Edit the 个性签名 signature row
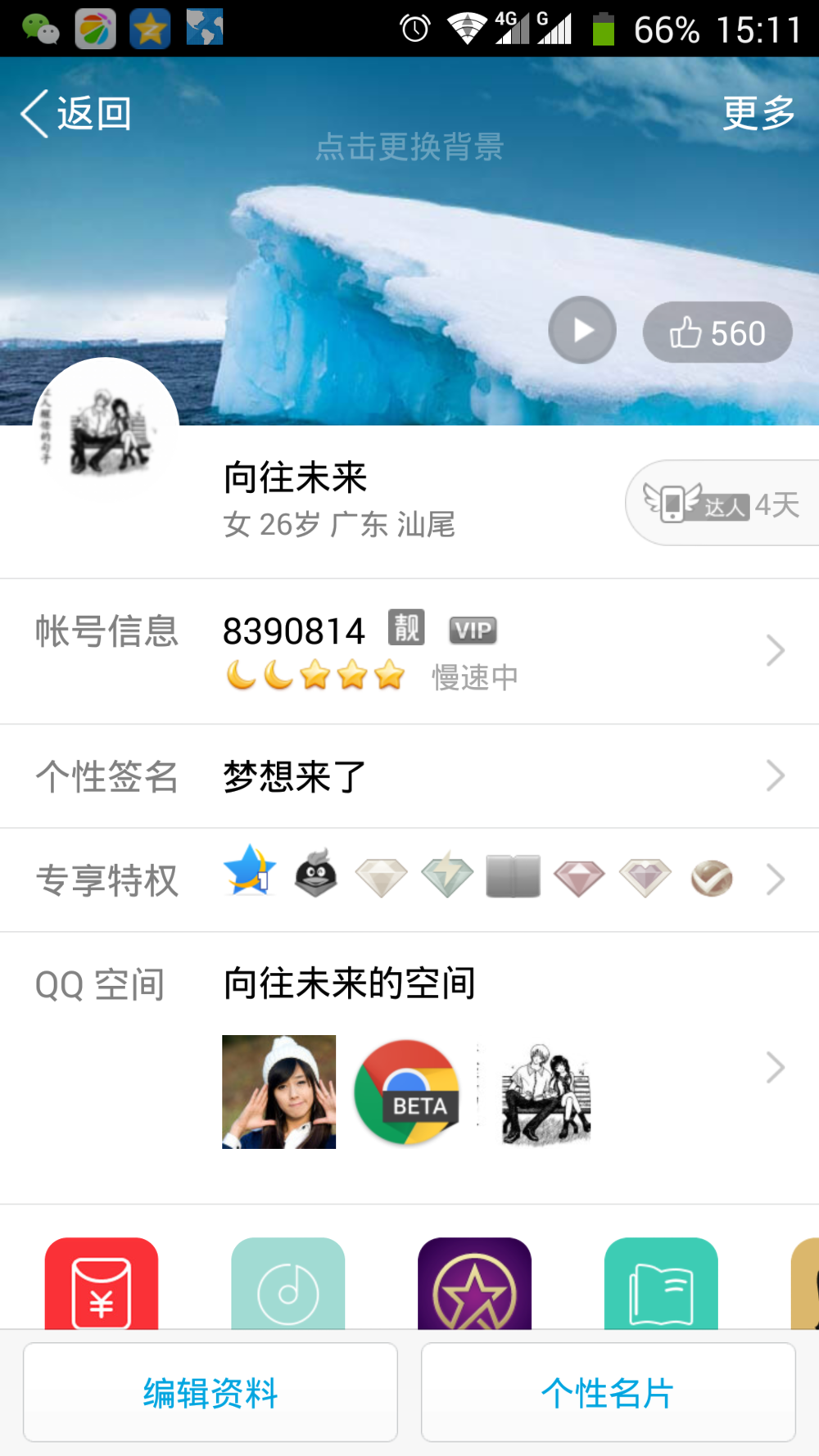 click(409, 775)
